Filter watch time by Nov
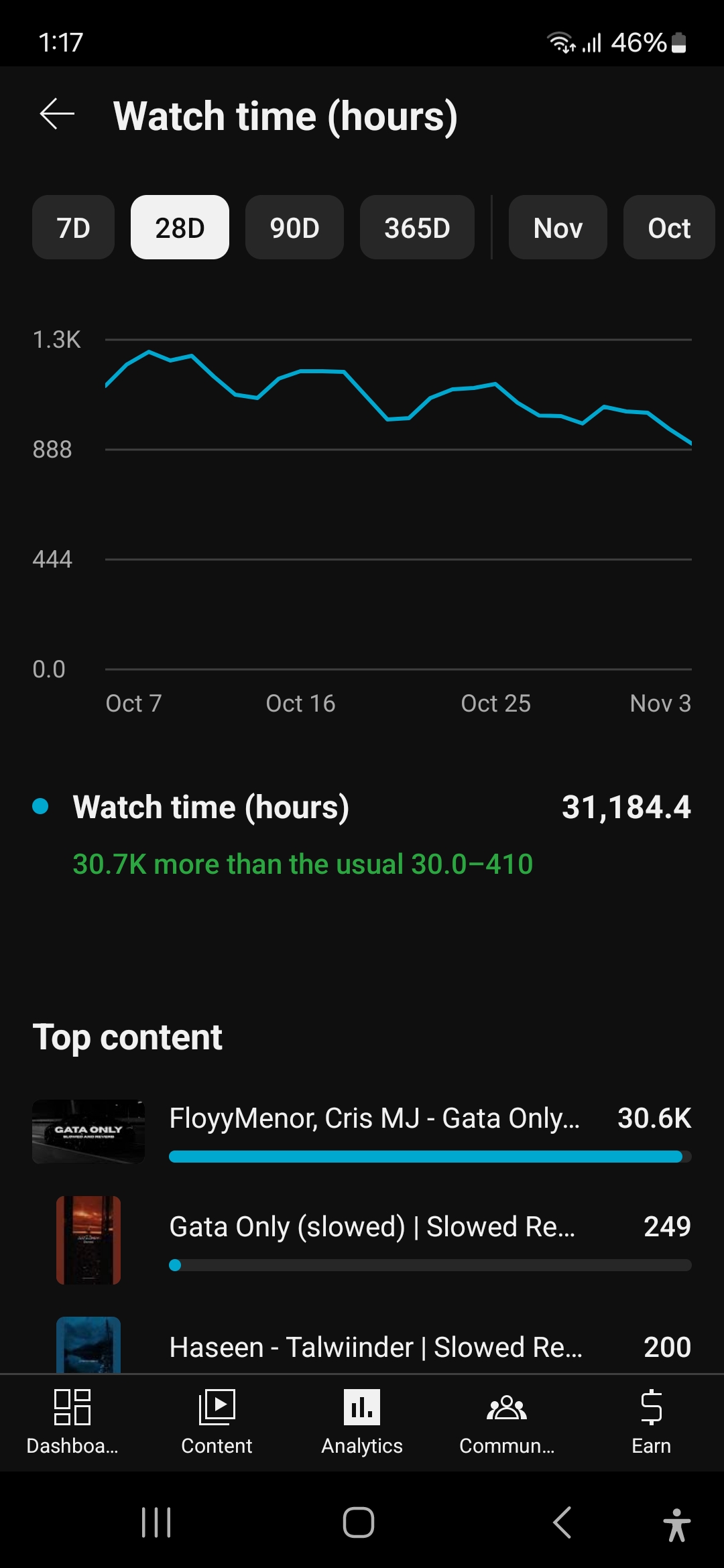The width and height of the screenshot is (724, 1568). 558,228
